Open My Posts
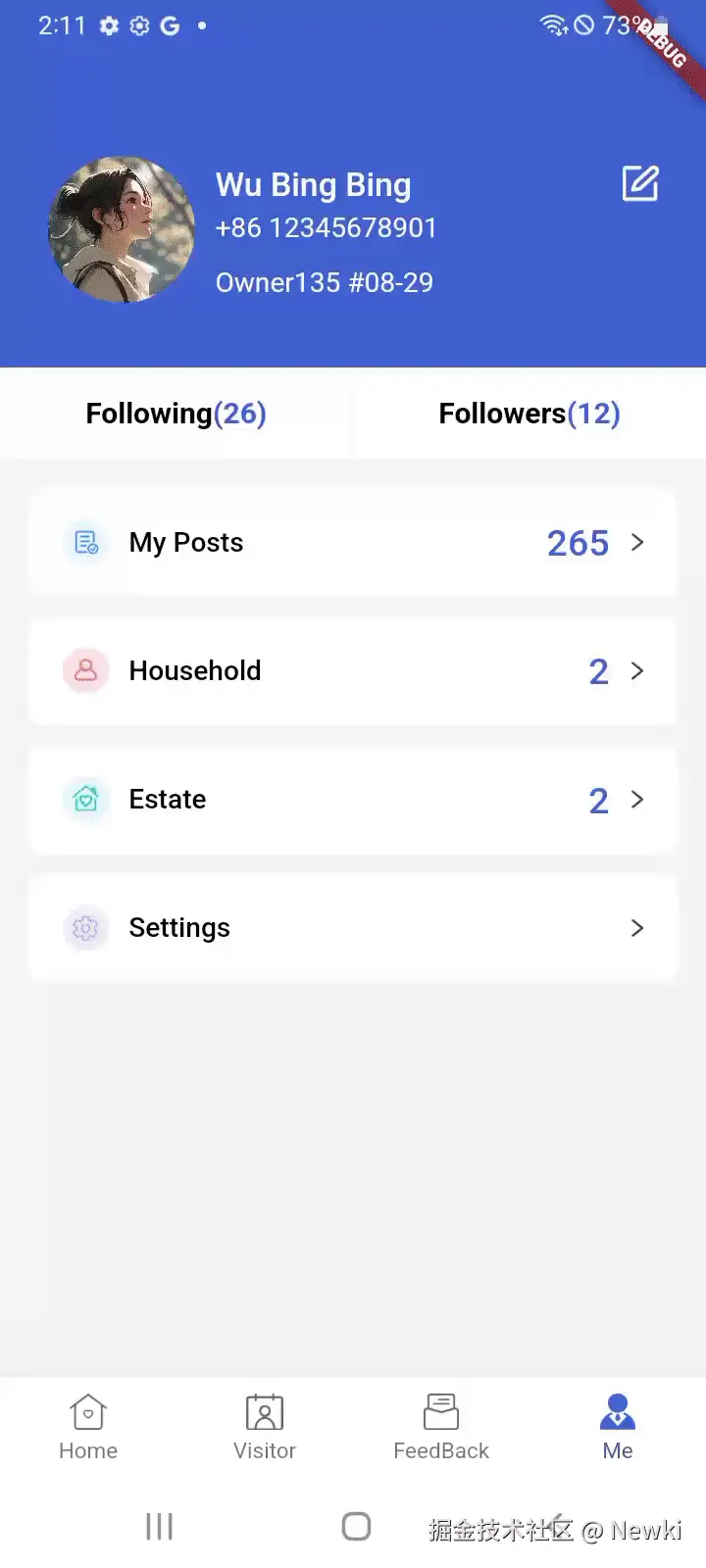 tap(353, 543)
